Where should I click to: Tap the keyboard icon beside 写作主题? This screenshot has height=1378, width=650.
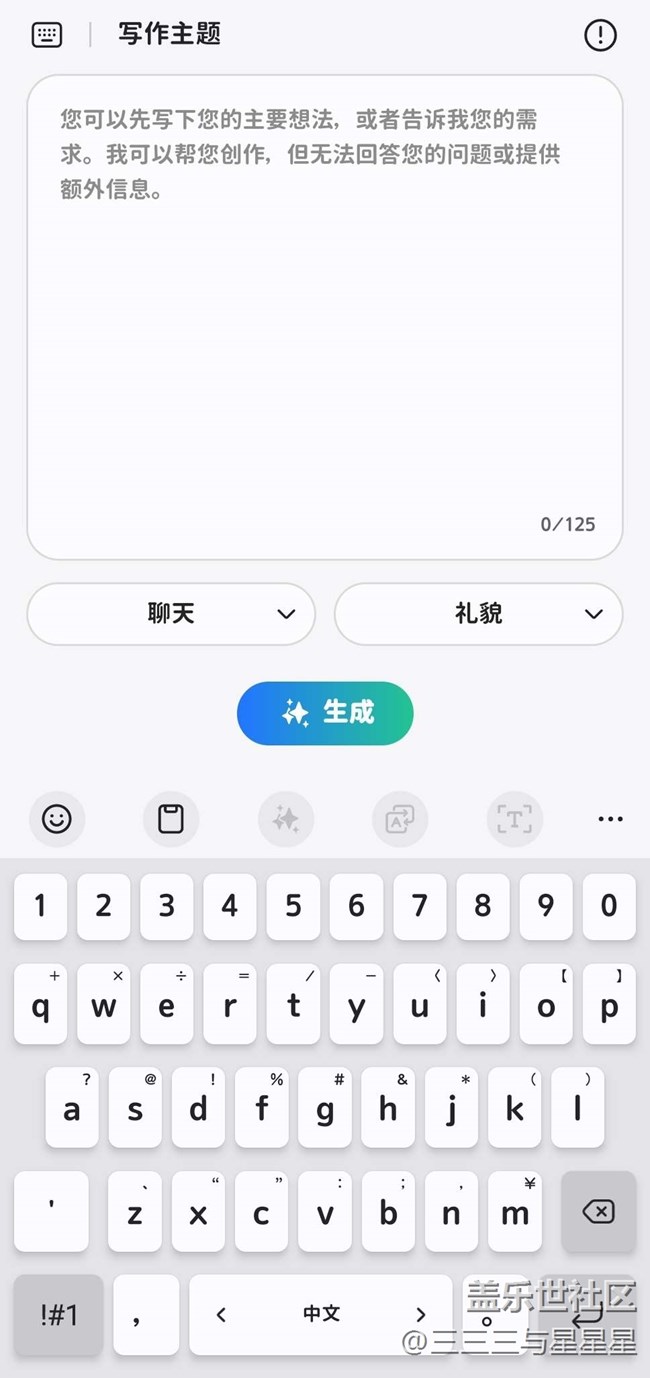point(47,35)
